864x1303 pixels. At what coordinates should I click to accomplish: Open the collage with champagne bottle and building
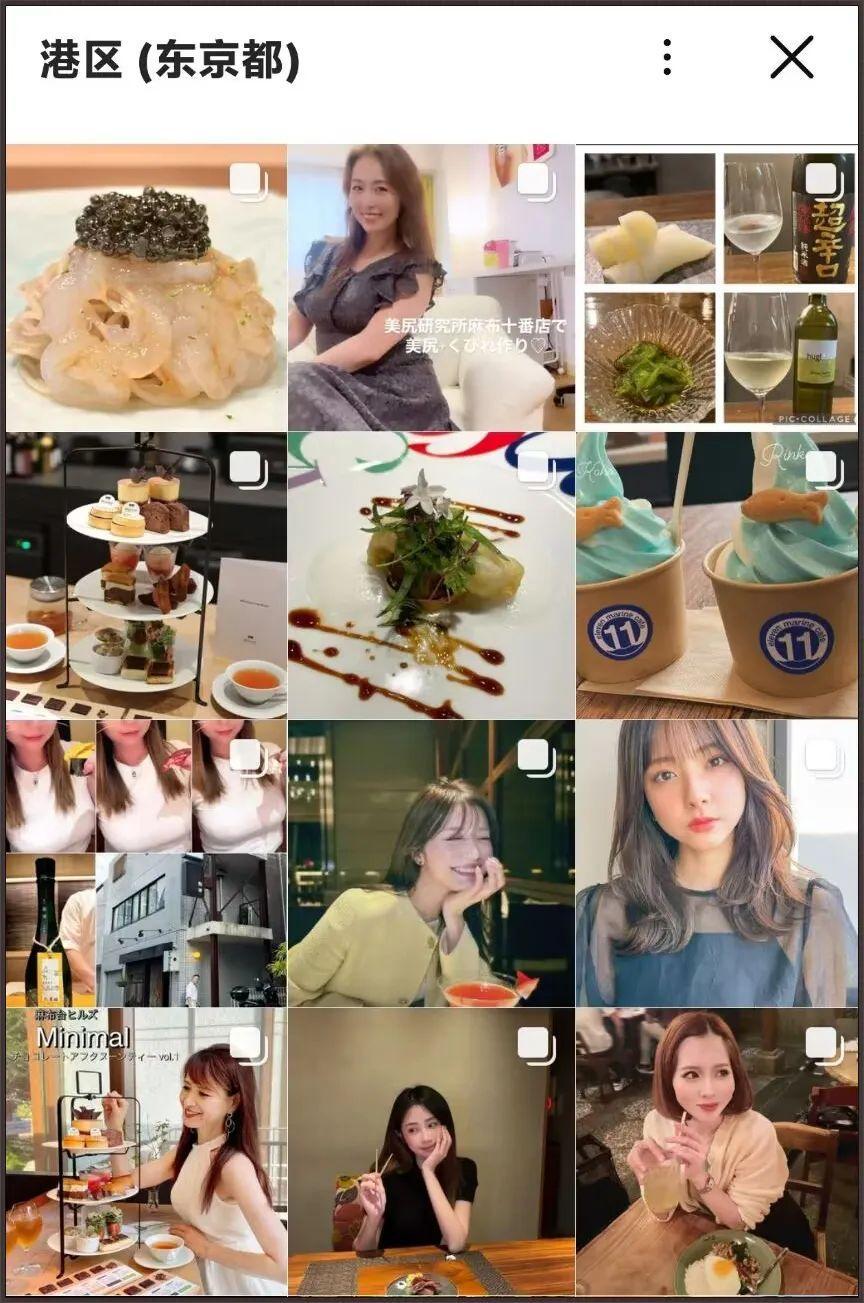146,864
